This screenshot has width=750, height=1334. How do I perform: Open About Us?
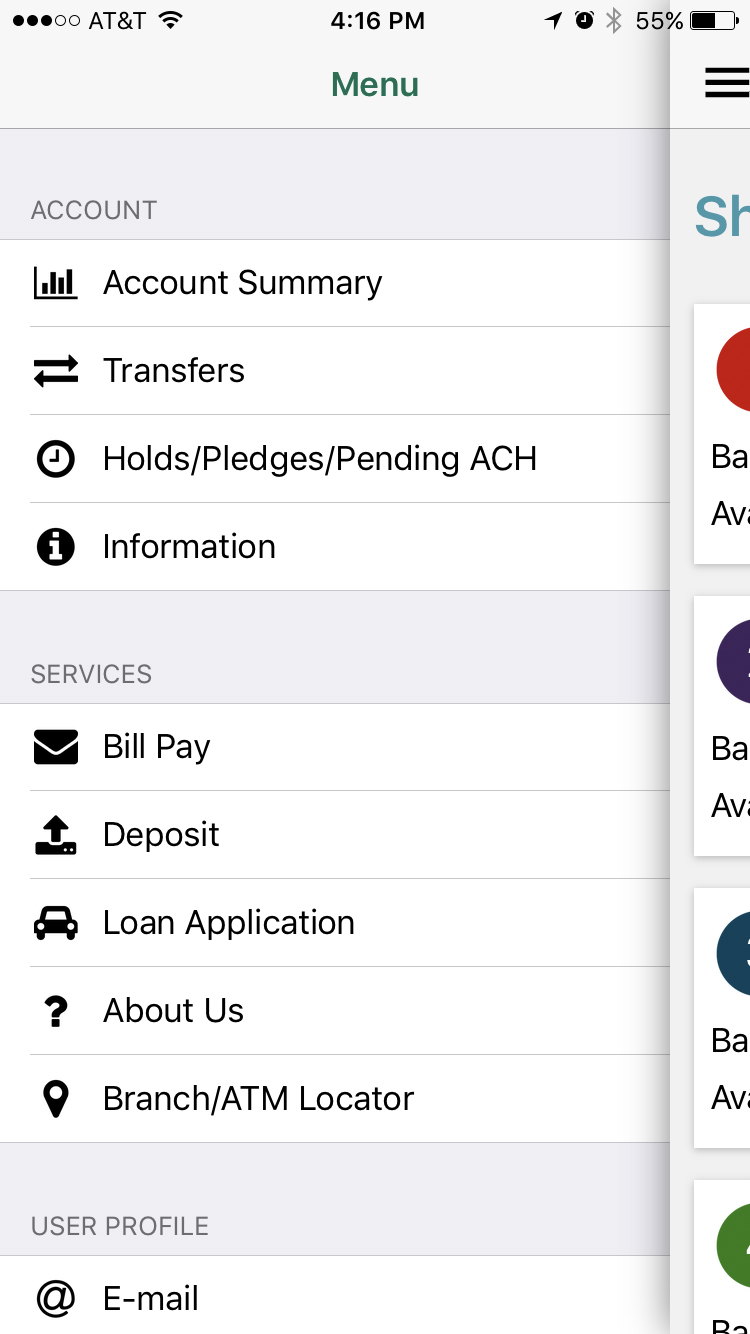coord(335,1011)
